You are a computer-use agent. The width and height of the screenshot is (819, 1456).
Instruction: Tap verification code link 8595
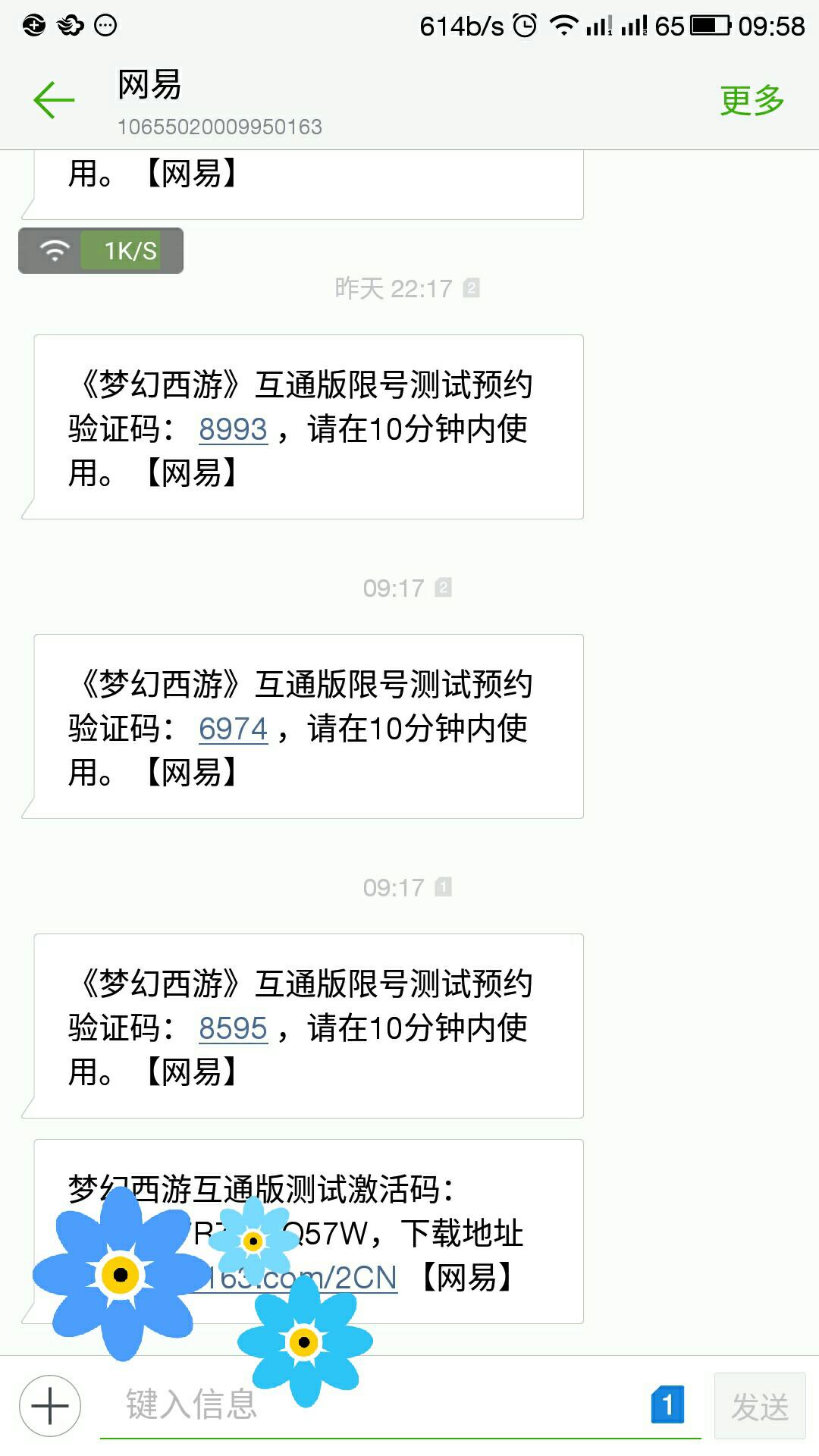233,1029
